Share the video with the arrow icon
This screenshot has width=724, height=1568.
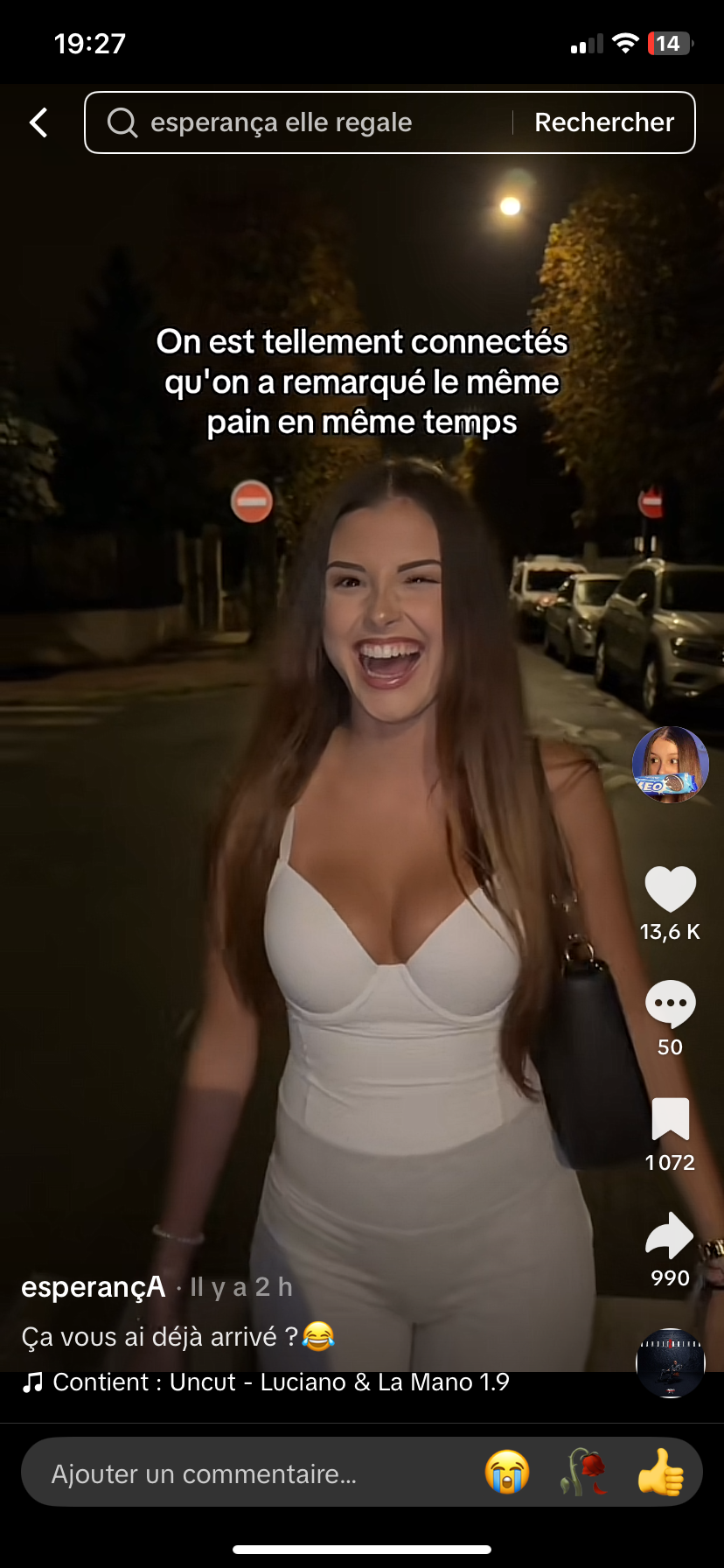click(670, 1235)
